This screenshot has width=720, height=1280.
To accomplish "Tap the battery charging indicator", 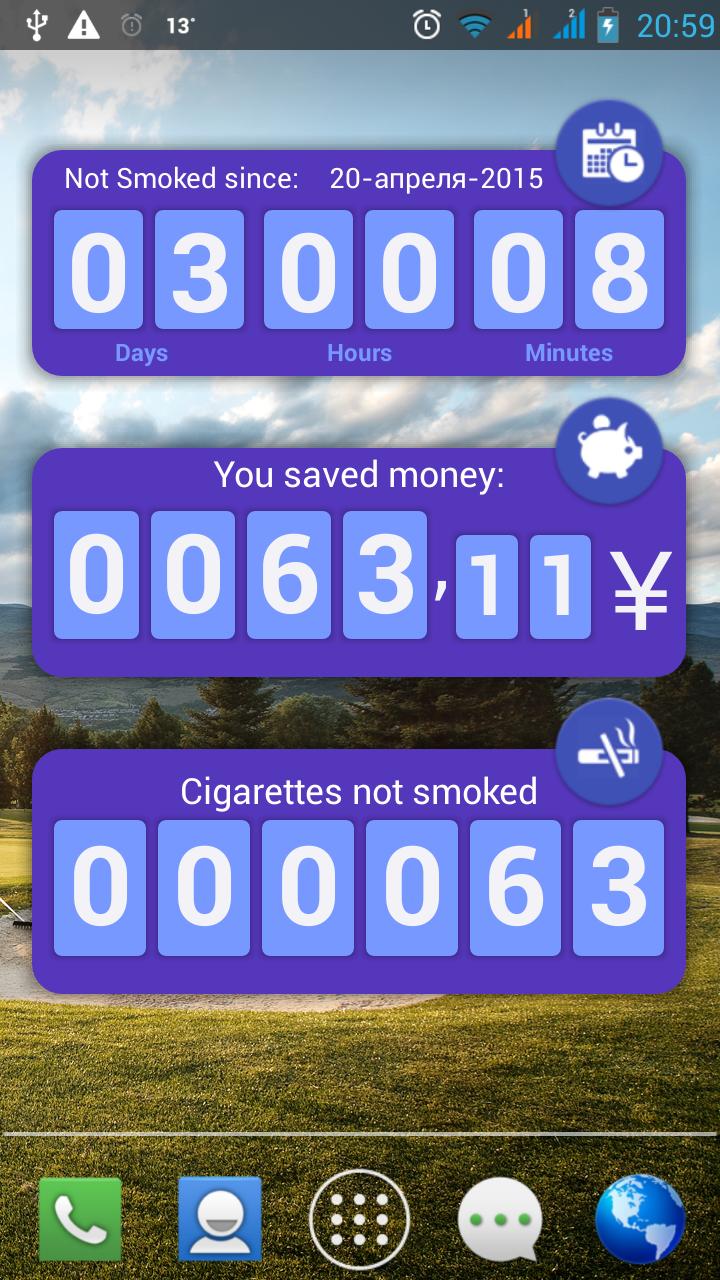I will [x=606, y=24].
